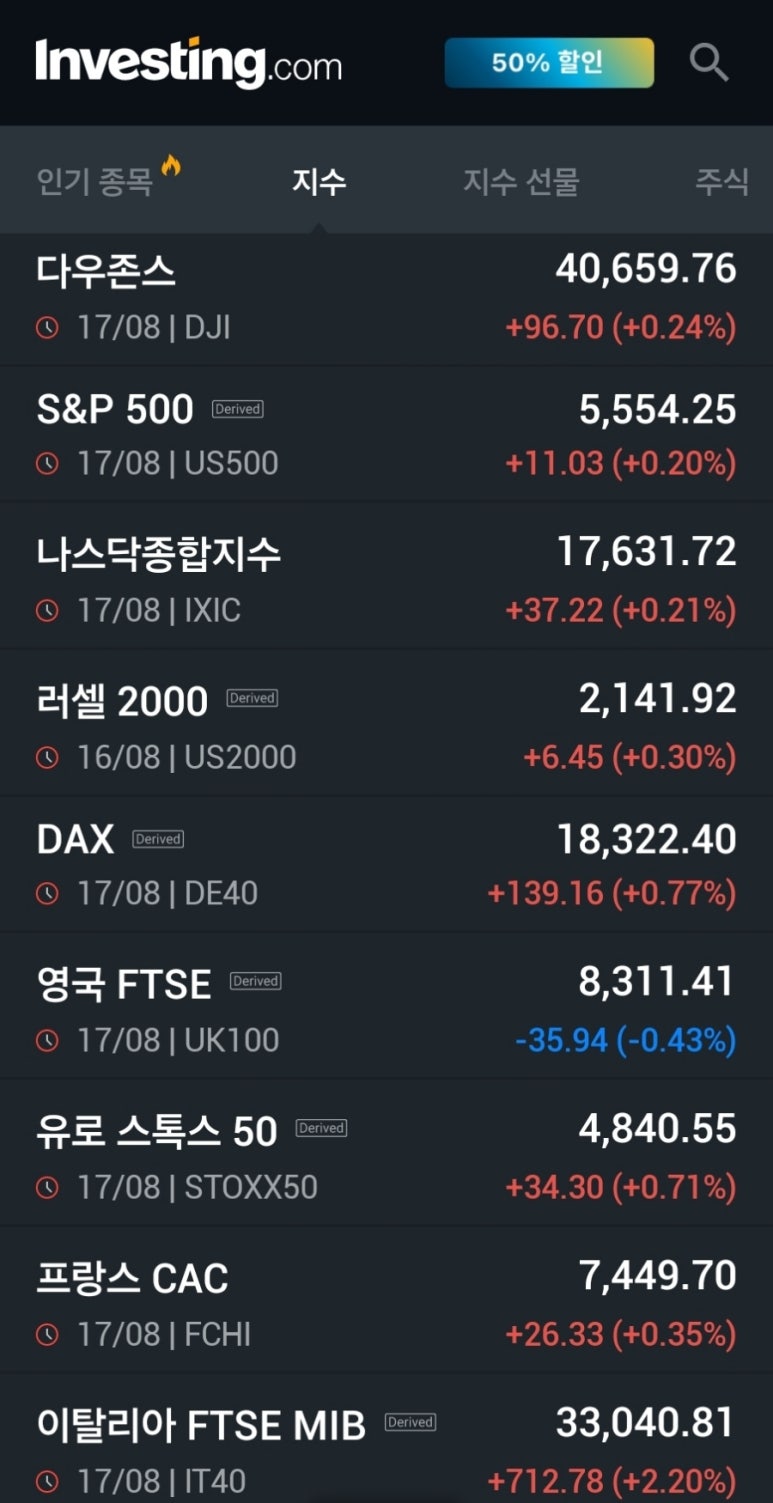Select the 지수 tab
This screenshot has height=1503, width=773.
319,181
